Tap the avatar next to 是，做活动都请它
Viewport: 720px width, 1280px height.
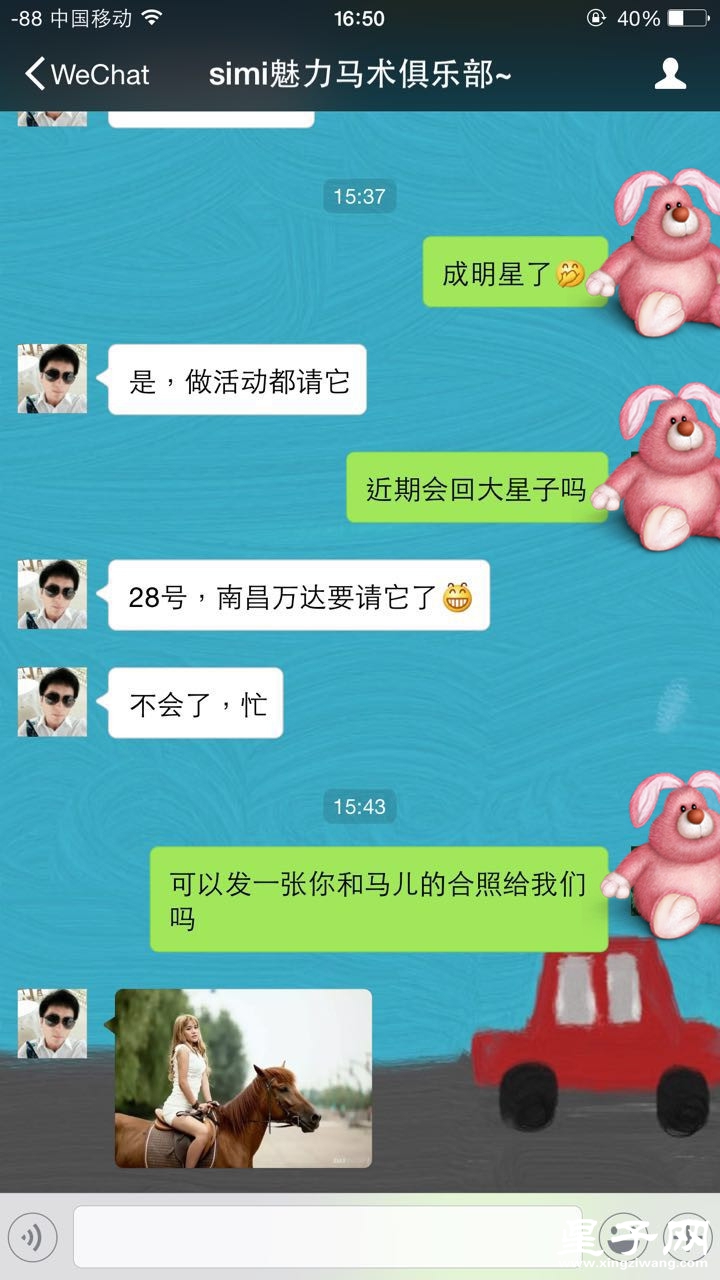52,379
